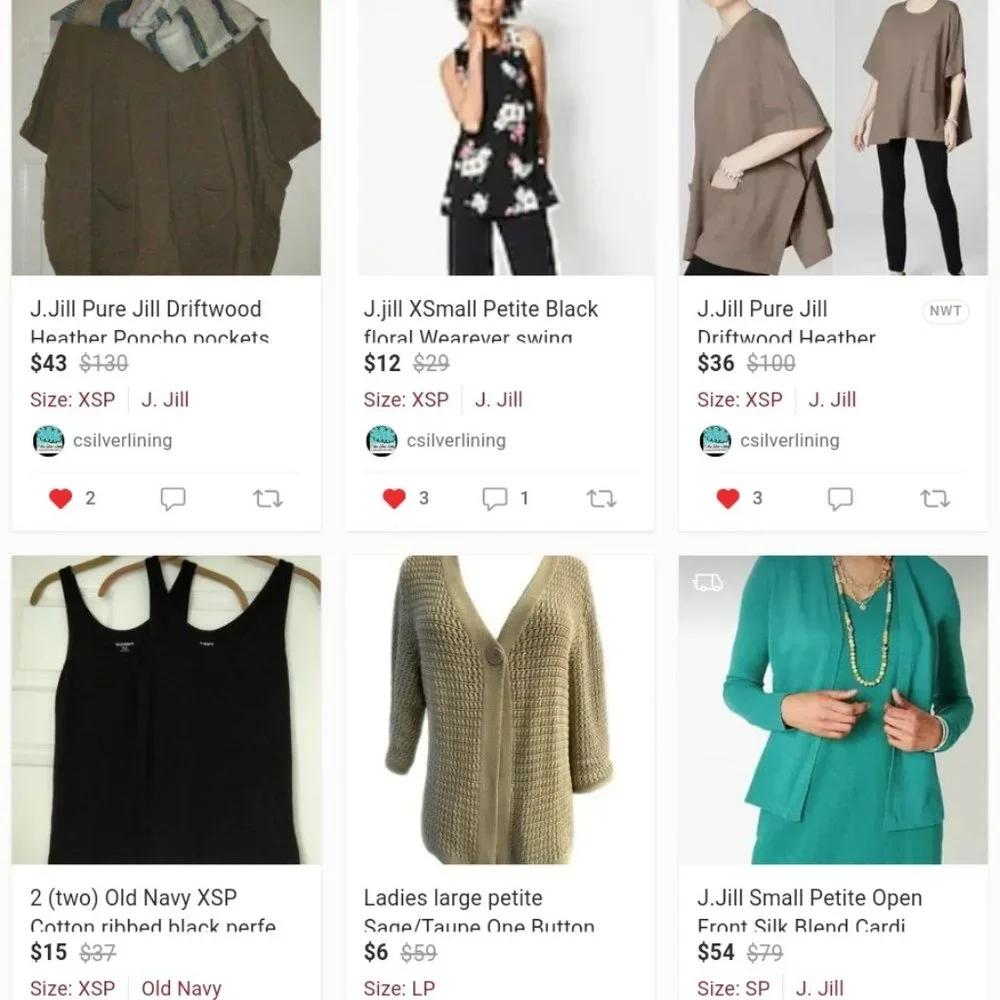Image resolution: width=1000 pixels, height=1000 pixels.
Task: Like the $36 NWT Driftwood Heather listing
Action: pos(728,498)
